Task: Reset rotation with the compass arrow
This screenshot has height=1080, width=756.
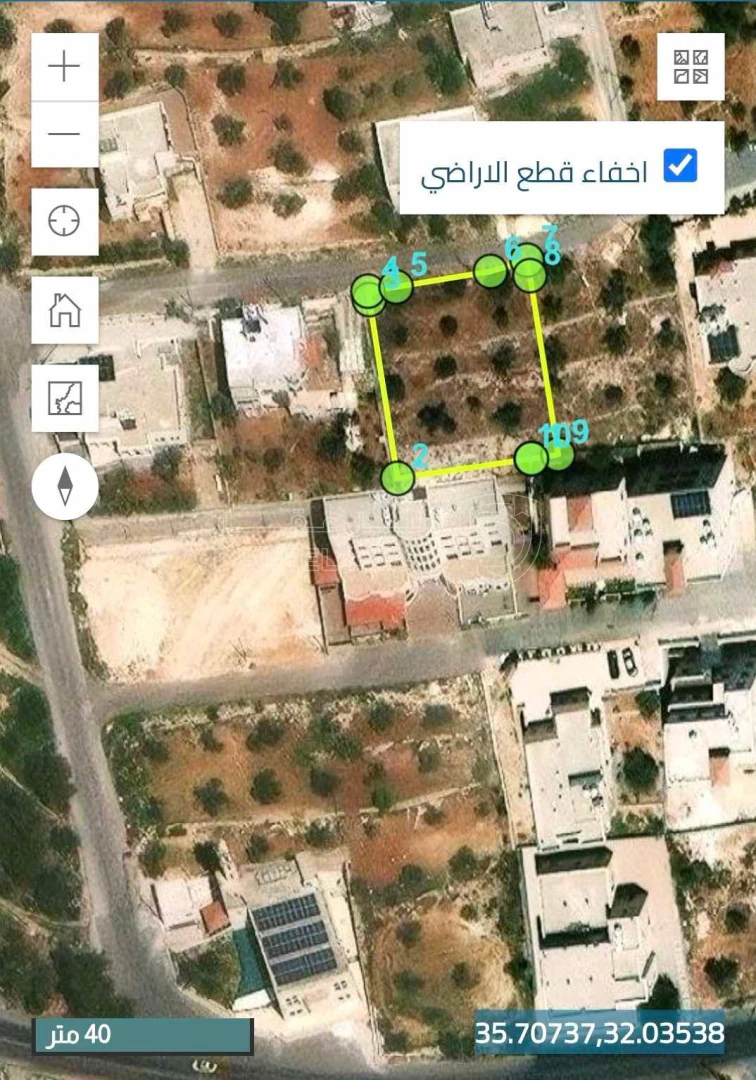Action: click(x=63, y=487)
